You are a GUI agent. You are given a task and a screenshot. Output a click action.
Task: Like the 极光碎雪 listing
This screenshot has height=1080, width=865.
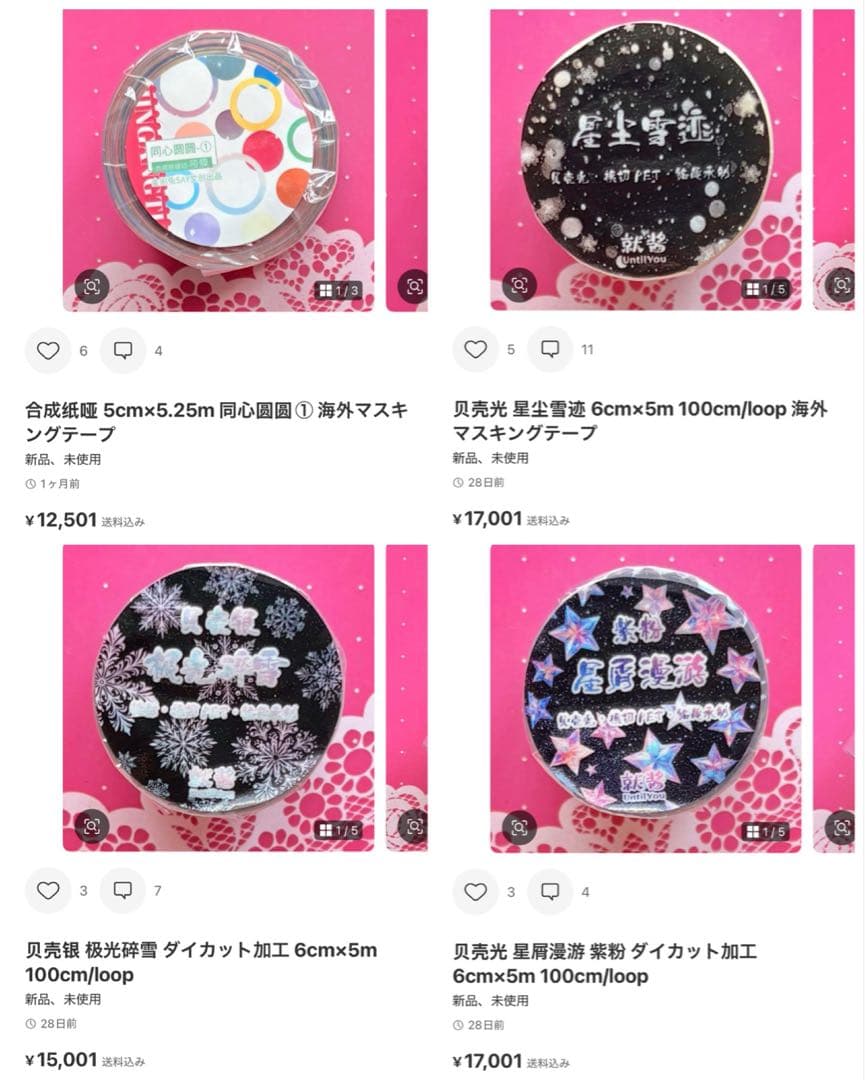click(x=48, y=891)
